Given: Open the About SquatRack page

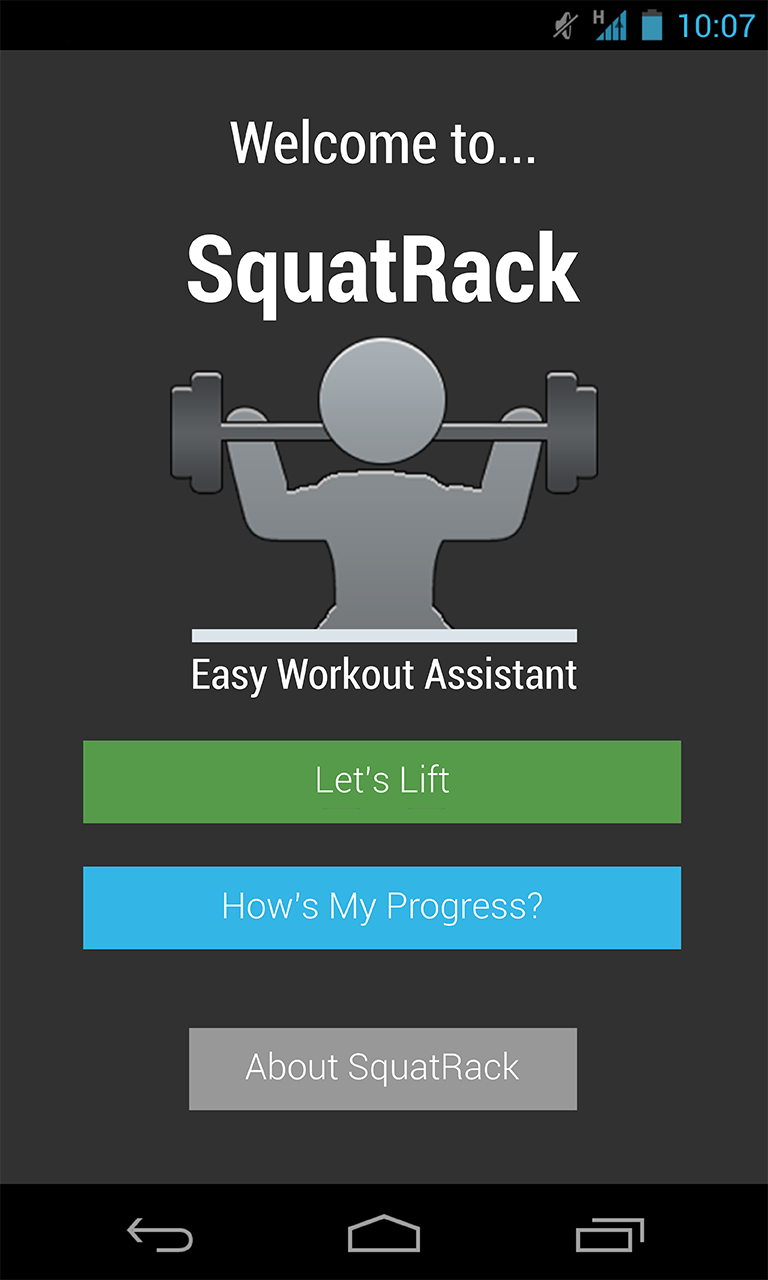Looking at the screenshot, I should (x=382, y=1068).
